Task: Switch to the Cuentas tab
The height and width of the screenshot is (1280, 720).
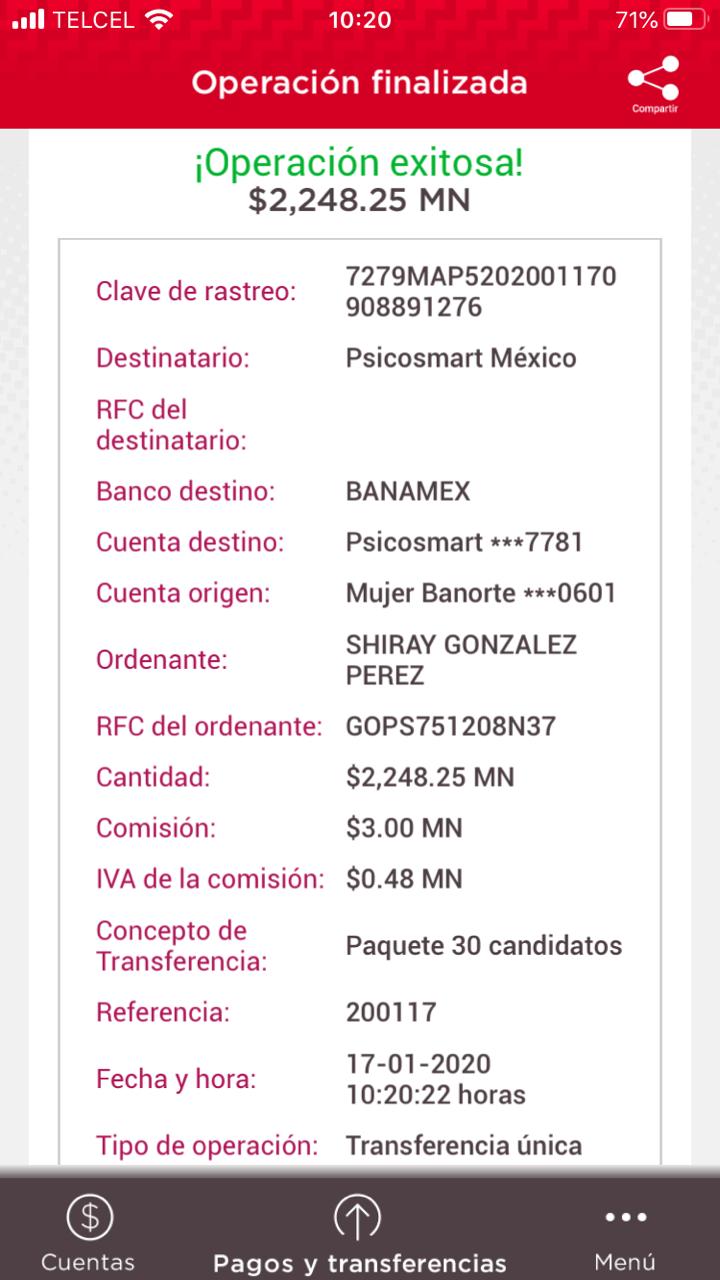Action: click(x=89, y=1232)
